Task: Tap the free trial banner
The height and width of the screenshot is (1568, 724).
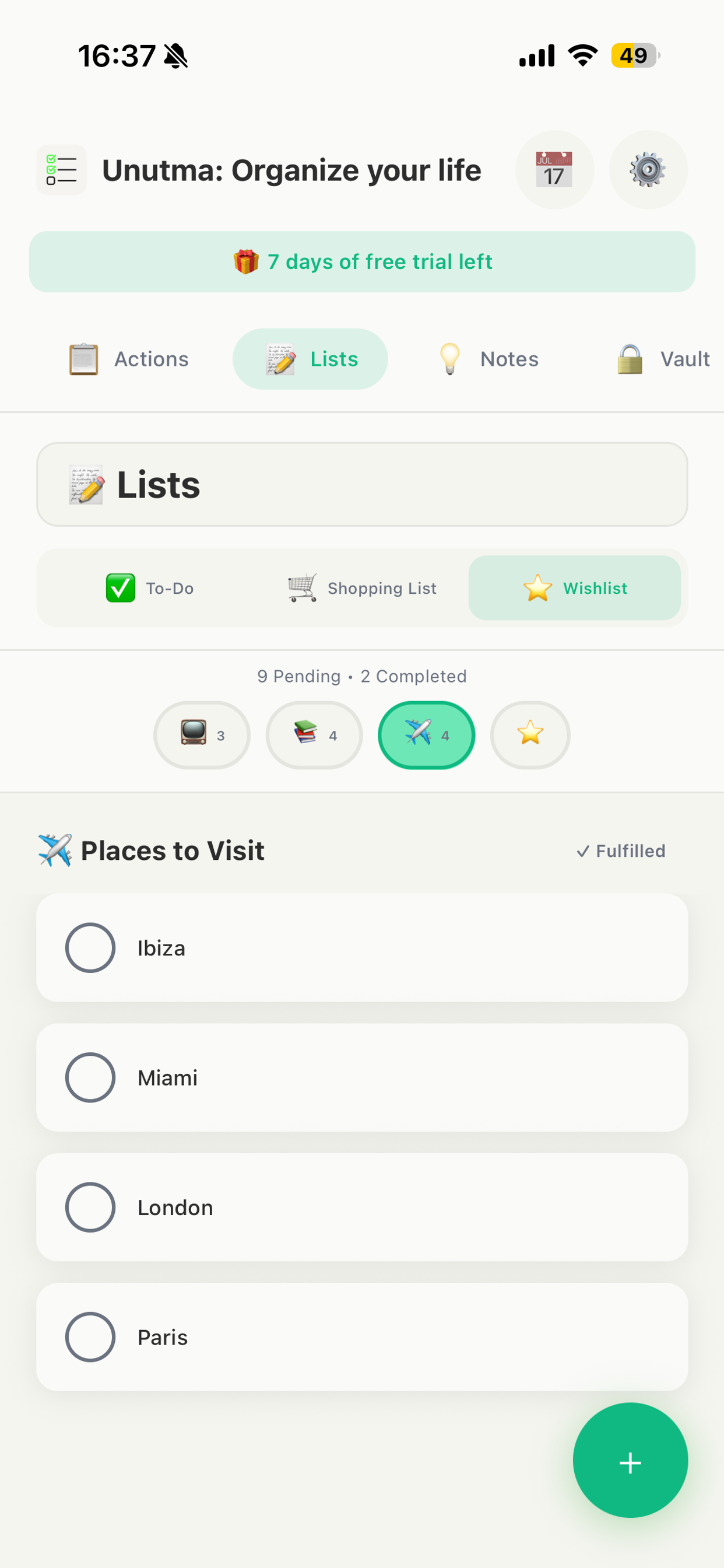Action: [x=362, y=262]
